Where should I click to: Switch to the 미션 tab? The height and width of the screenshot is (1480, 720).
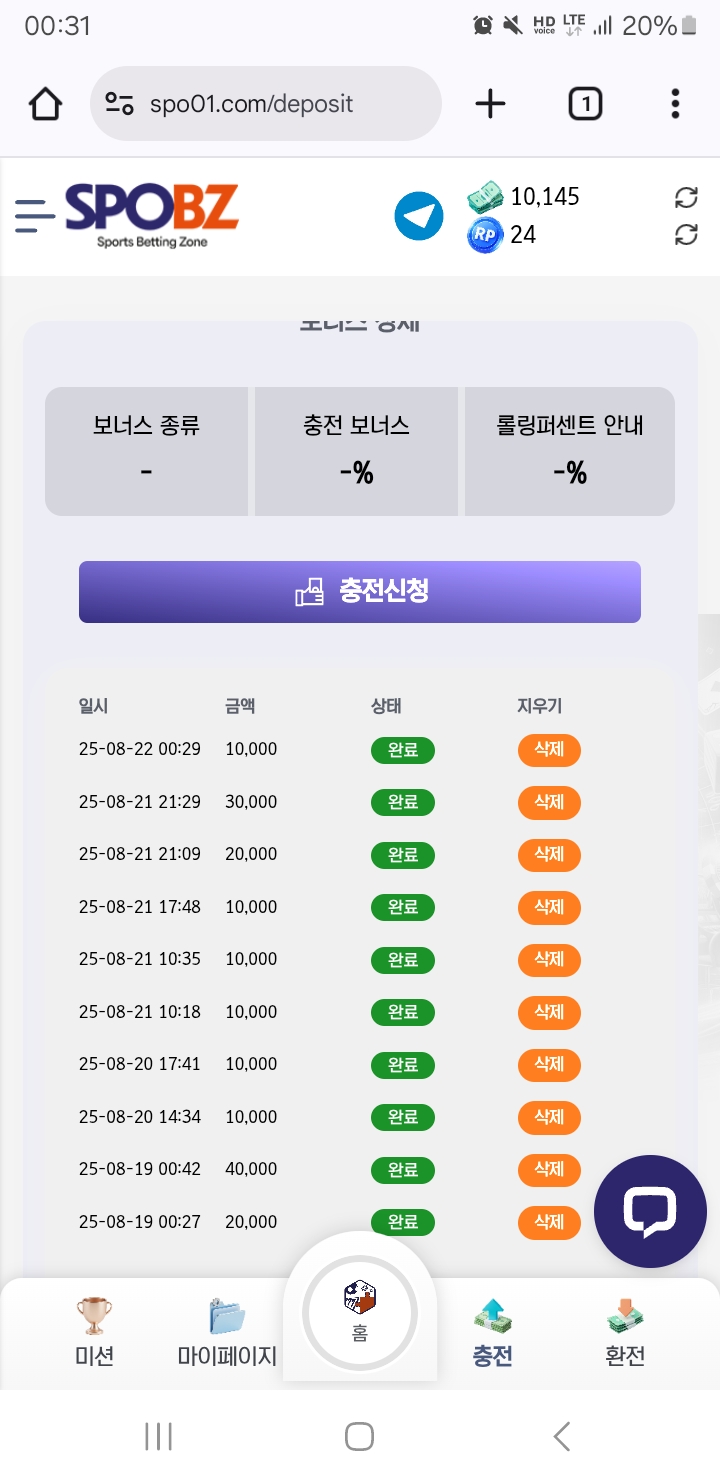[x=94, y=1332]
